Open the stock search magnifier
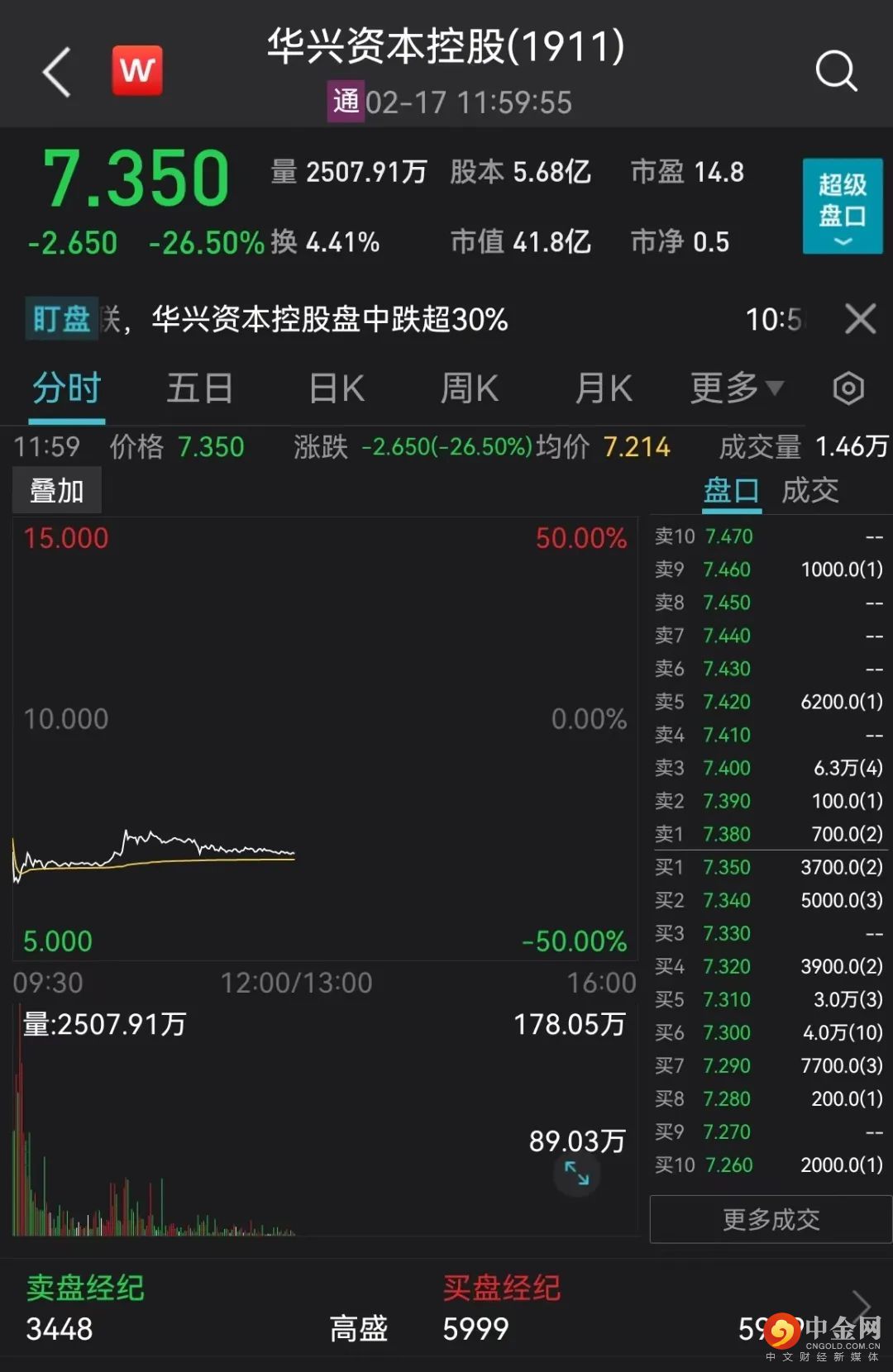893x1372 pixels. click(x=836, y=71)
